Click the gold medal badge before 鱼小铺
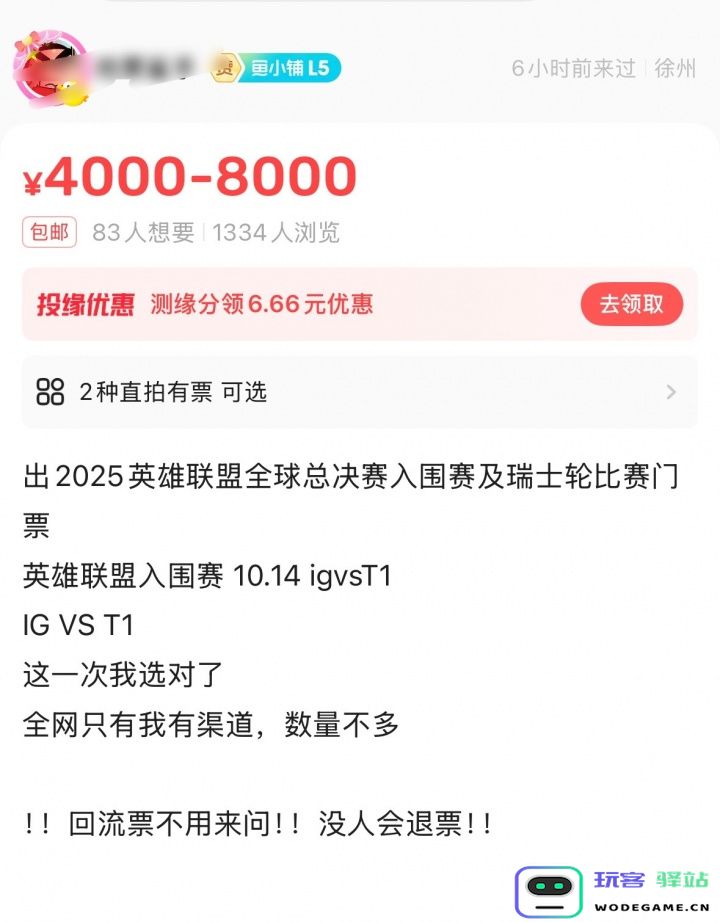720x922 pixels. [225, 70]
